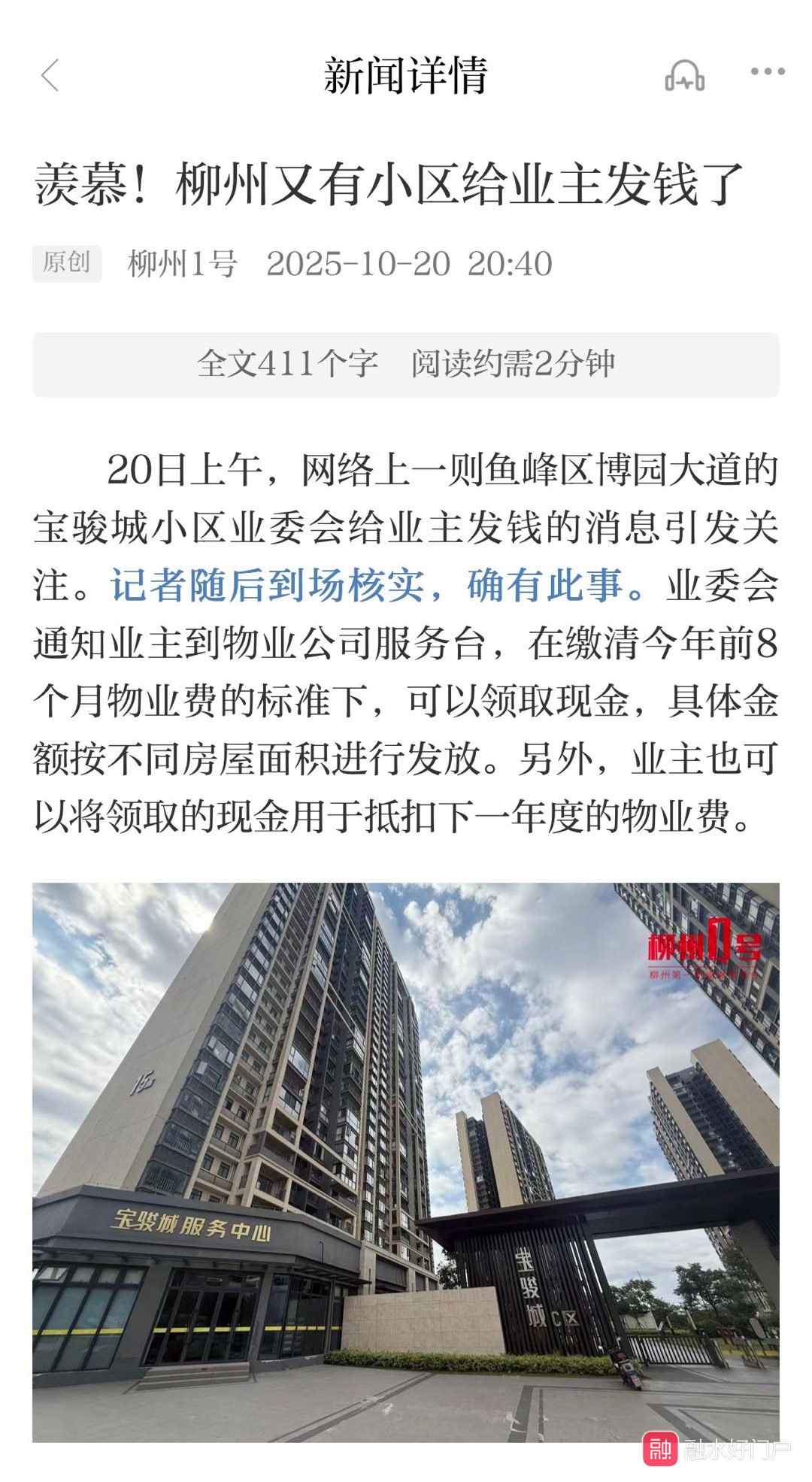Open the 柳州1号 author page

(183, 264)
